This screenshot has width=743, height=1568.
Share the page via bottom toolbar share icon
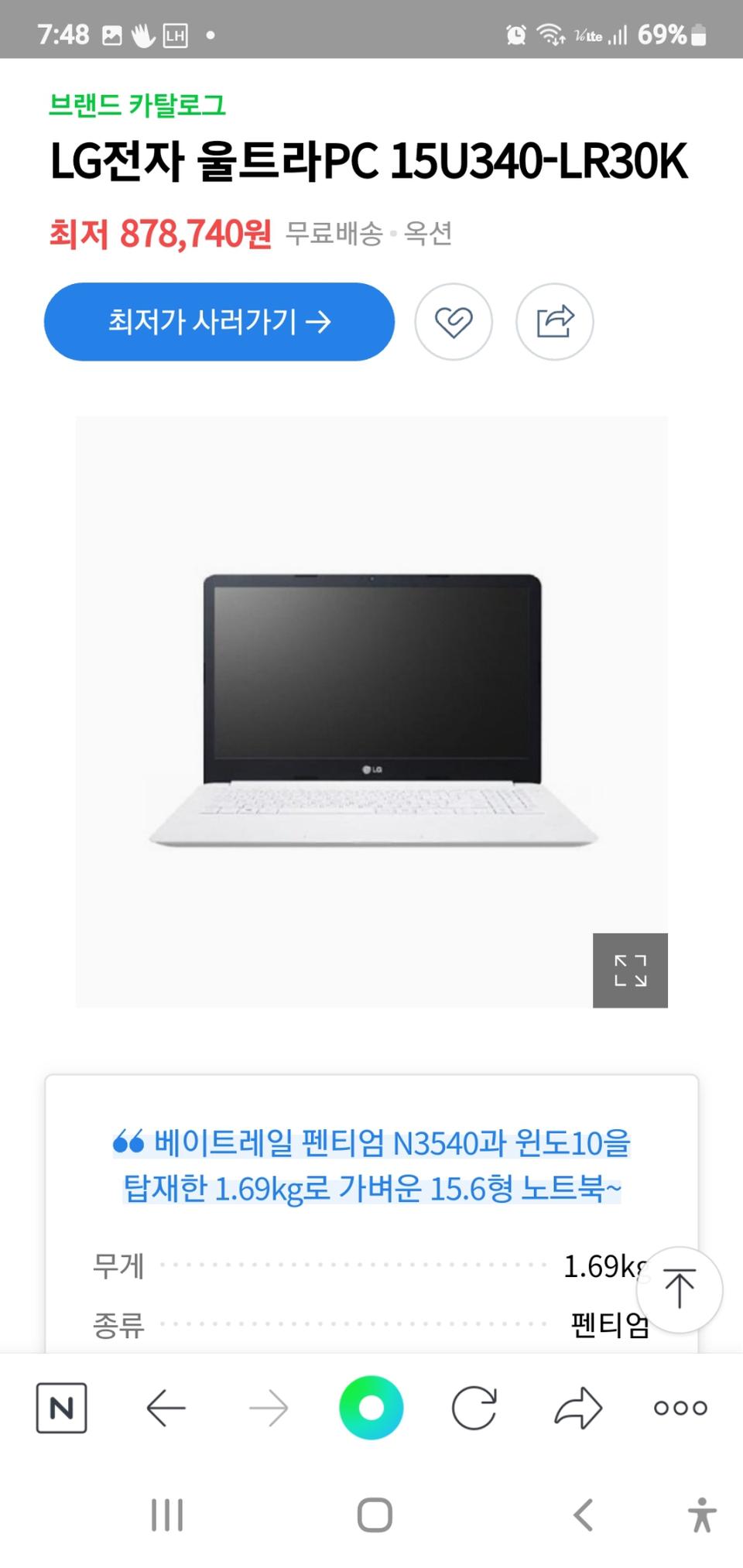pyautogui.click(x=577, y=1408)
